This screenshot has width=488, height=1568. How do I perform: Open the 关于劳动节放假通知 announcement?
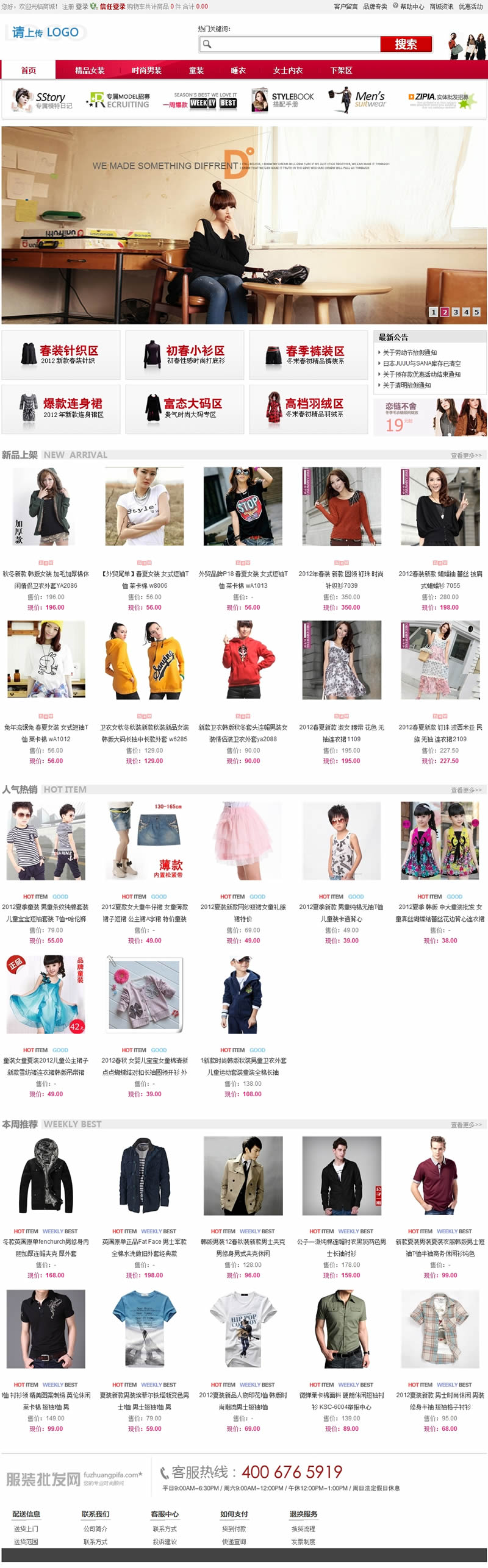(x=409, y=352)
